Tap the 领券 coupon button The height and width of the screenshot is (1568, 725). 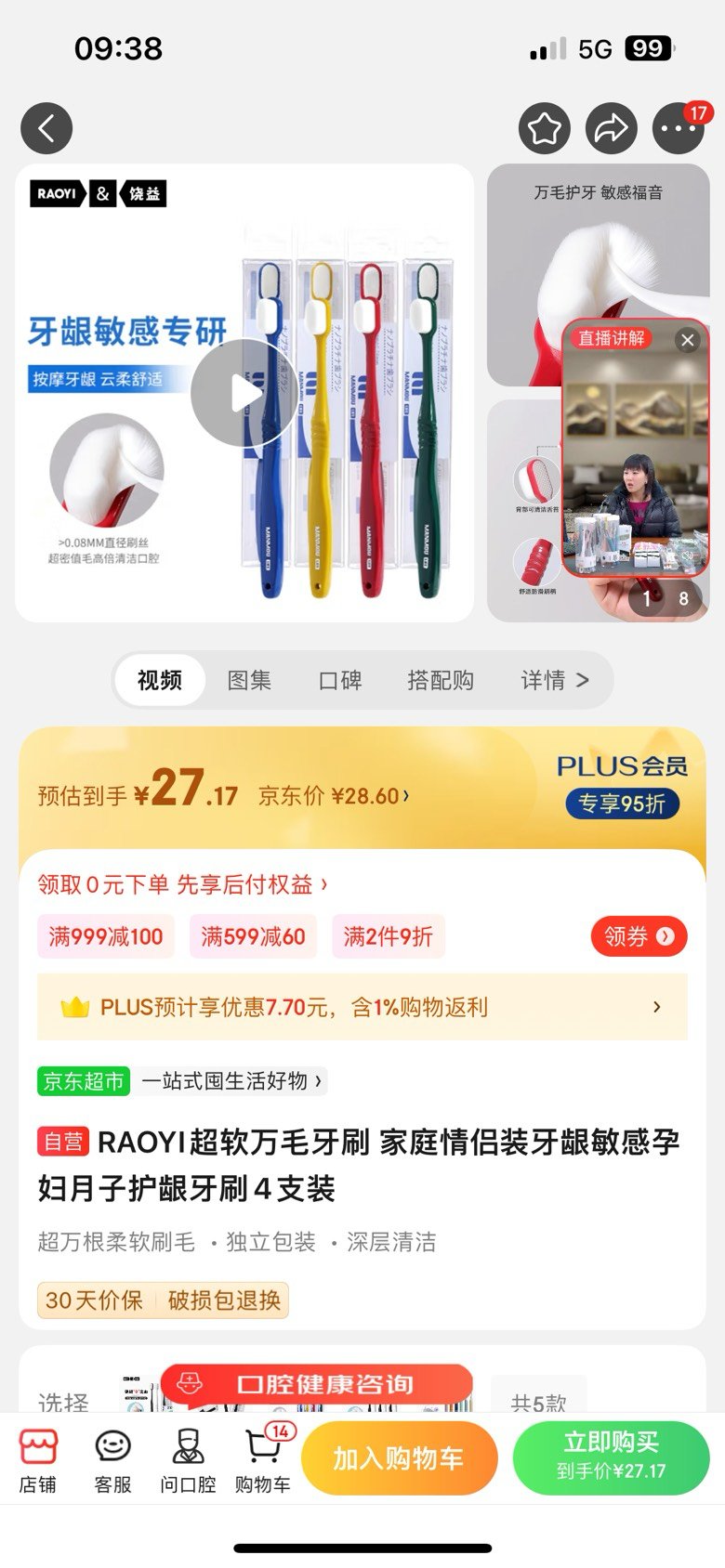click(x=639, y=936)
